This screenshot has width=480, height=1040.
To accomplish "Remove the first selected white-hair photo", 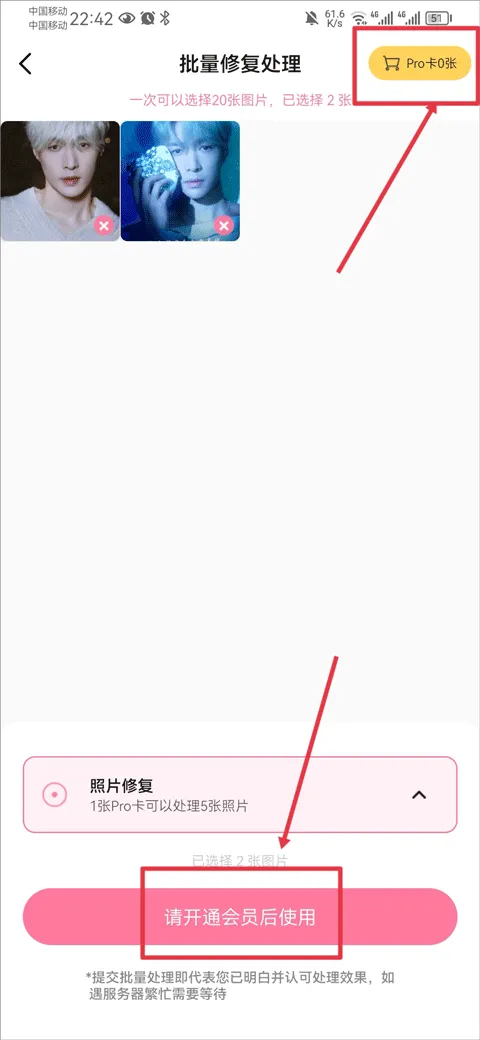I will point(103,226).
